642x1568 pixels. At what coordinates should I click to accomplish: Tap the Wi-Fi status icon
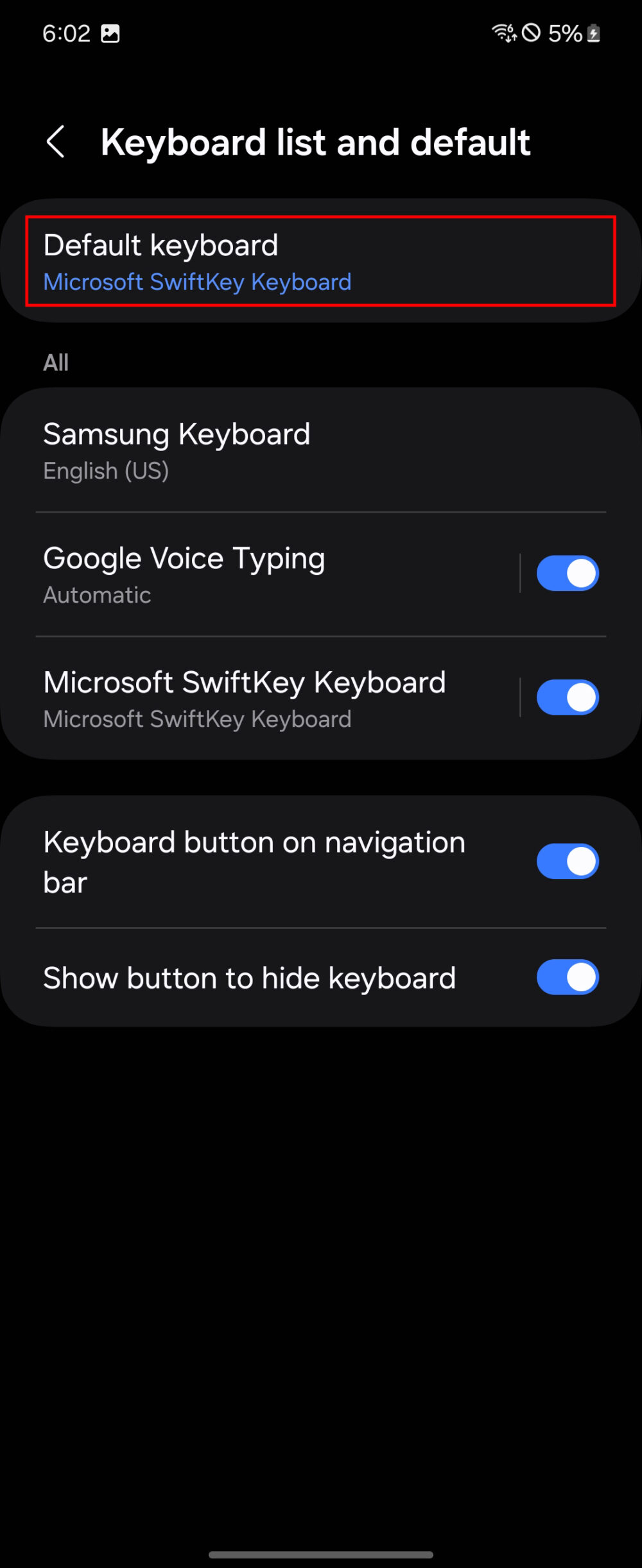505,33
